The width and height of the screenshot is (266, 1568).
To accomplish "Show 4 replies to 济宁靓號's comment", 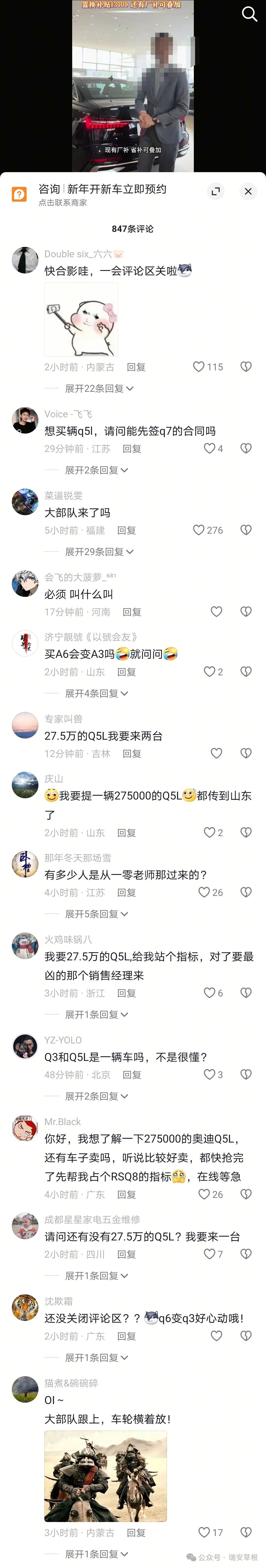I will pos(96,693).
